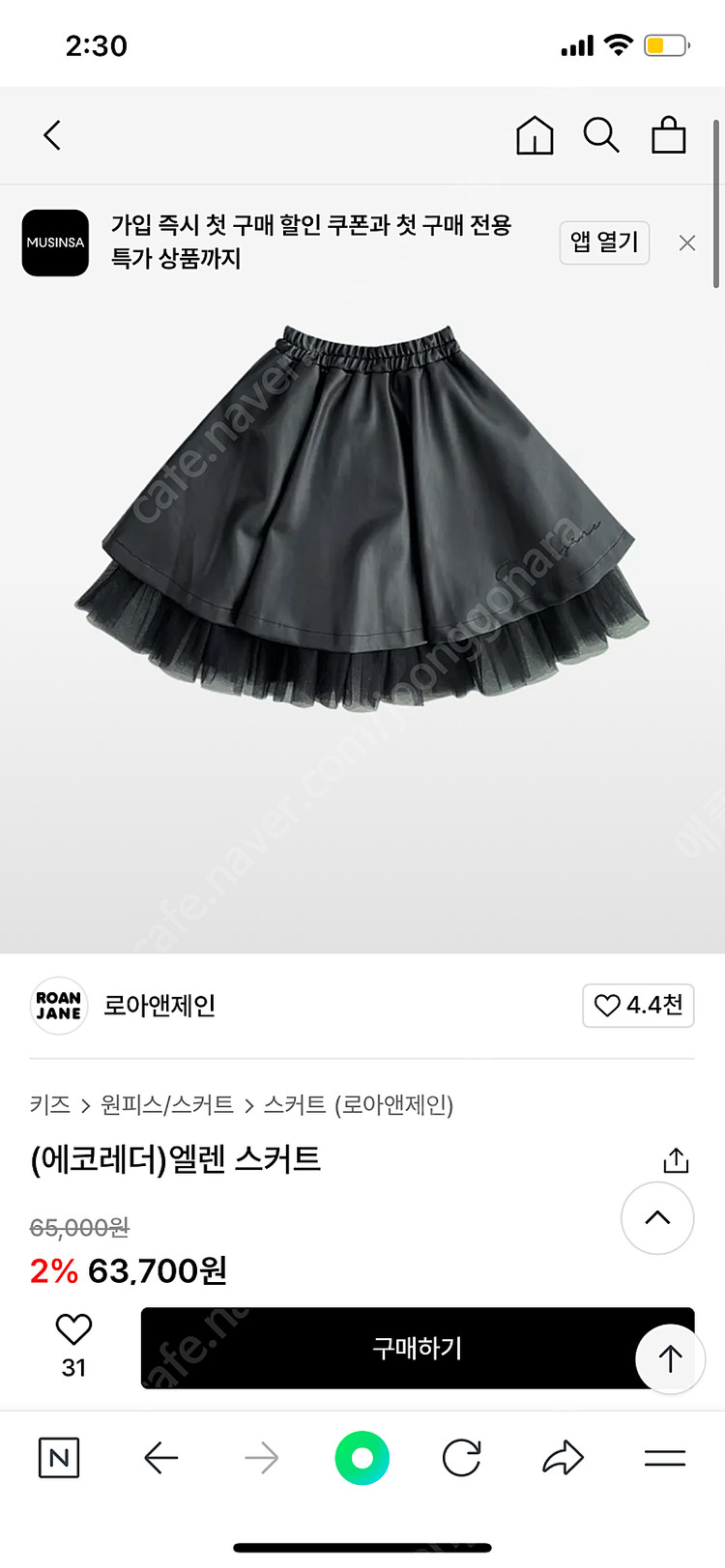Toggle the 4.4천 brand like heart

pyautogui.click(x=638, y=1006)
